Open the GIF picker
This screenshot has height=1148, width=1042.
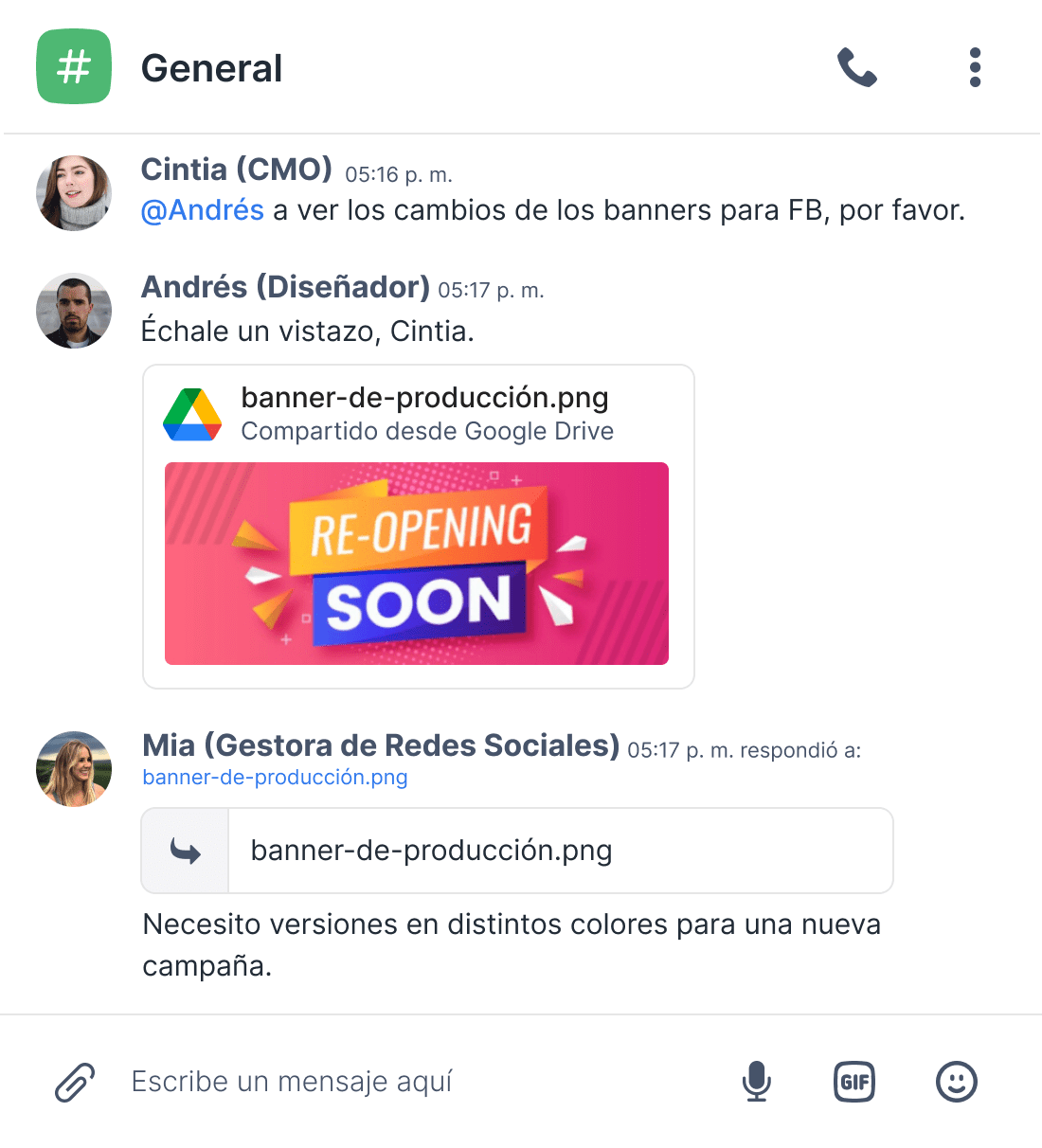(853, 1081)
